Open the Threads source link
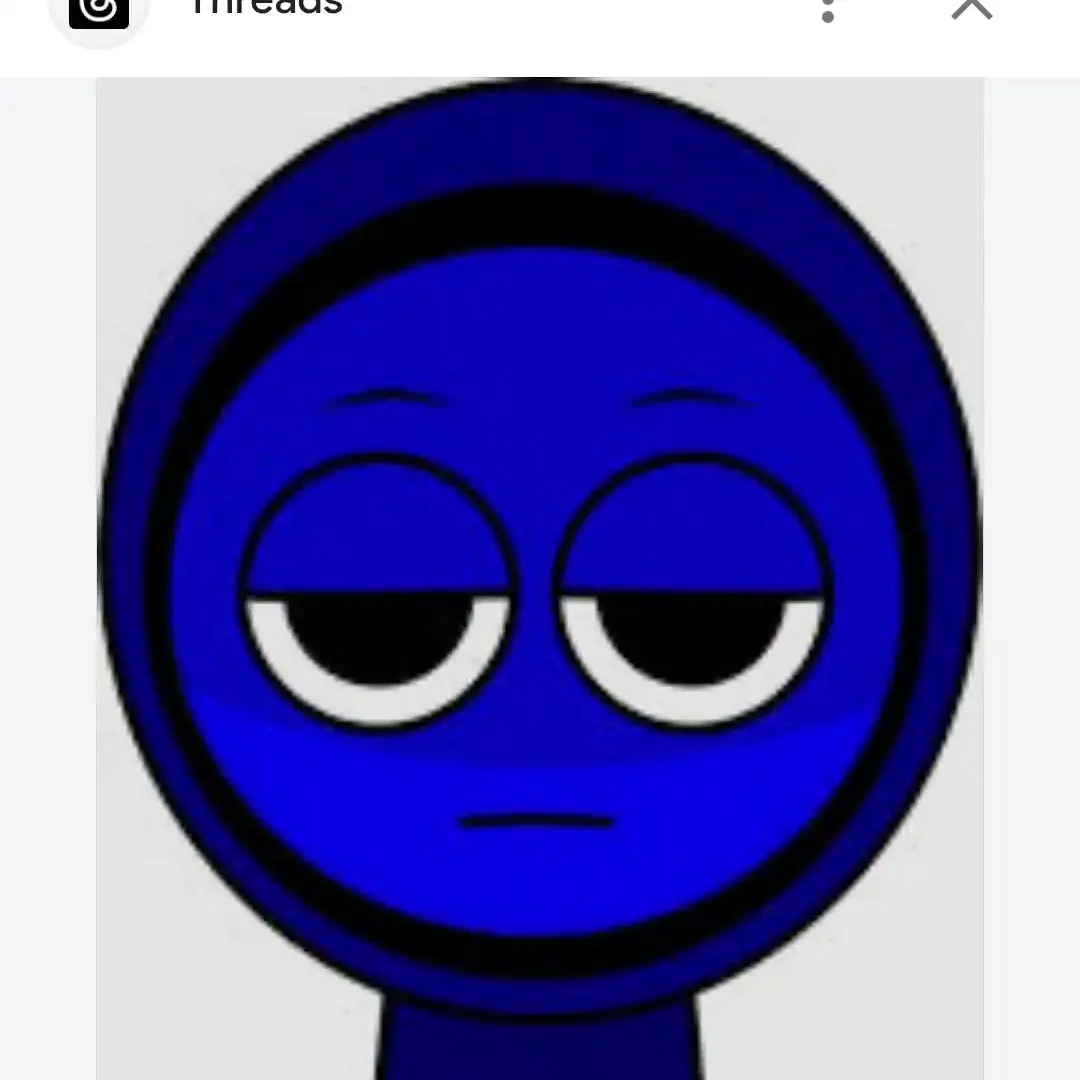The height and width of the screenshot is (1080, 1080). pyautogui.click(x=266, y=8)
